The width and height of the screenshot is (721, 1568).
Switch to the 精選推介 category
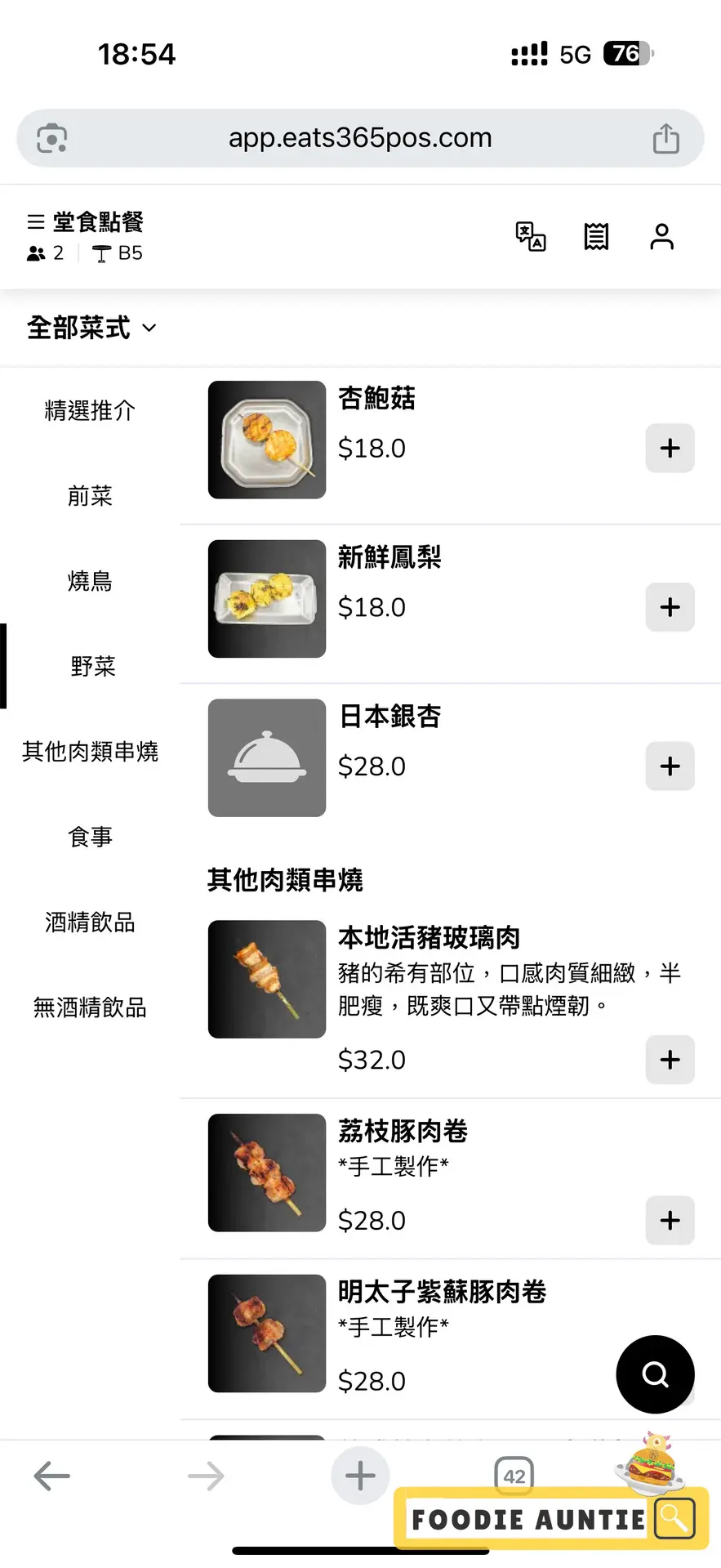90,410
